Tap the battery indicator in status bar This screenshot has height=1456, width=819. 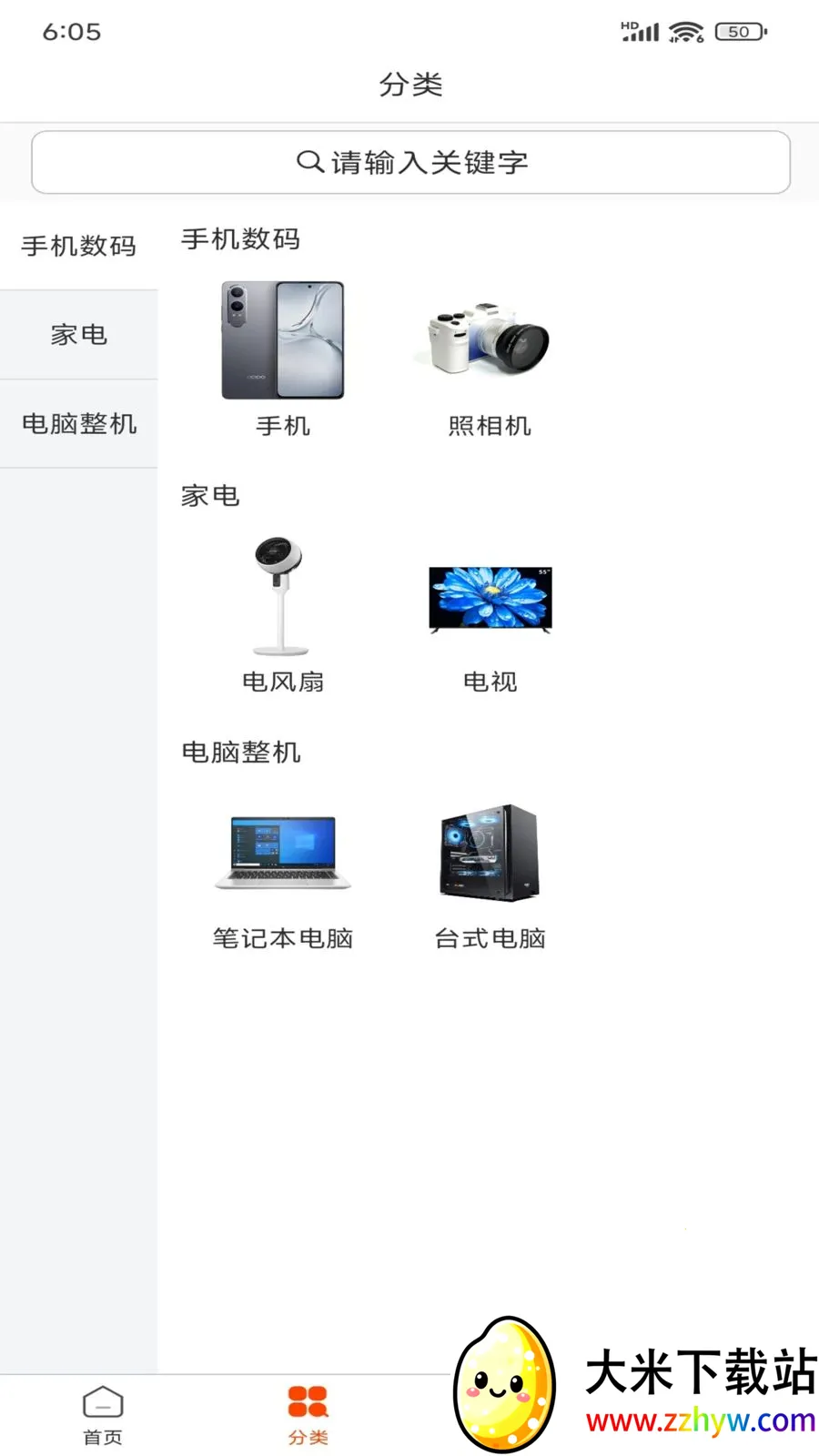(x=739, y=31)
